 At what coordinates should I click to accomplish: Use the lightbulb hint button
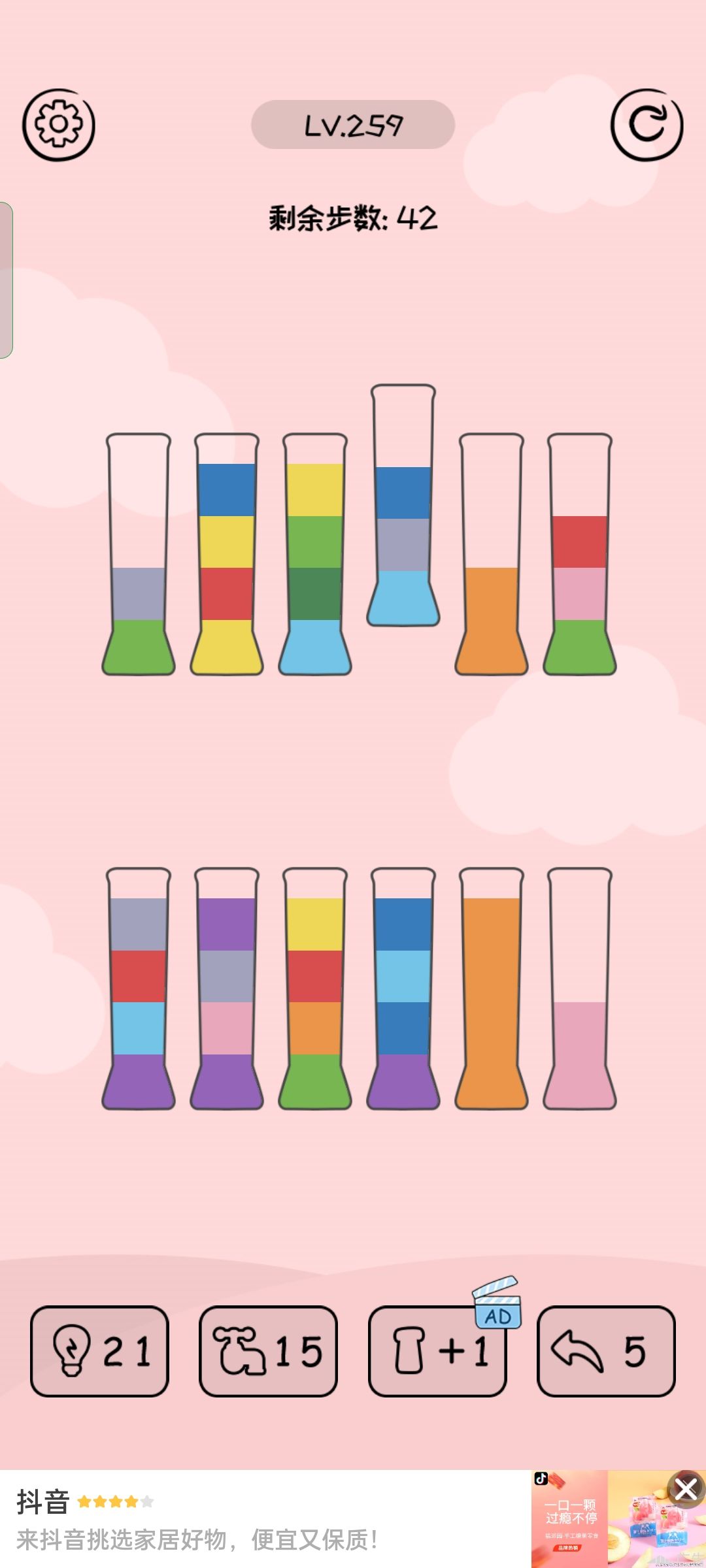coord(99,1351)
